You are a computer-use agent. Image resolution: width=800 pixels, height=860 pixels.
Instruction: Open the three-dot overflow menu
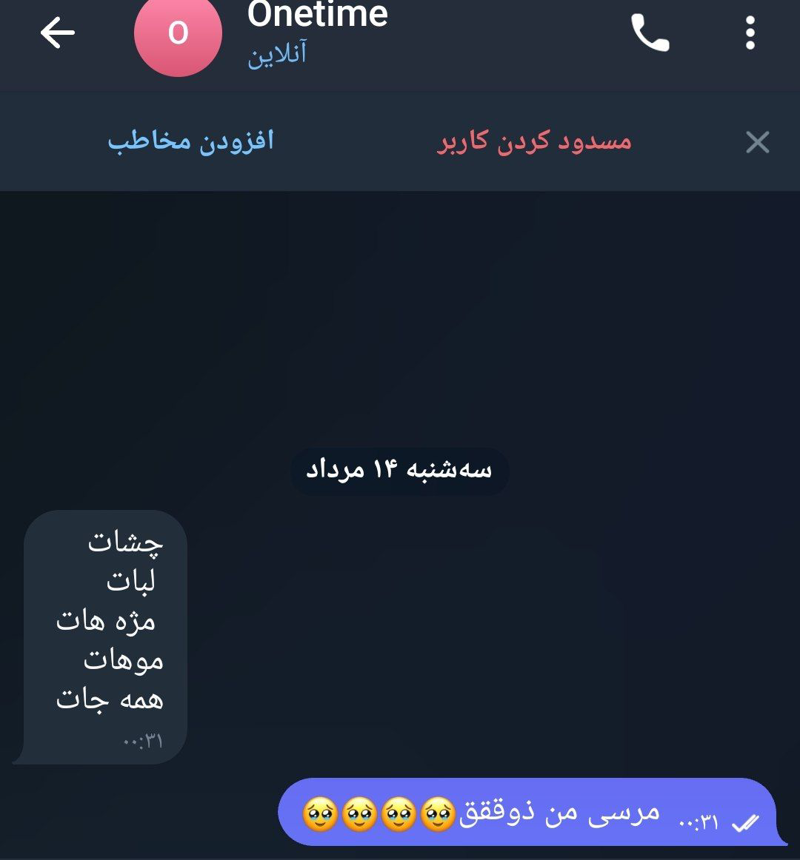pos(750,34)
